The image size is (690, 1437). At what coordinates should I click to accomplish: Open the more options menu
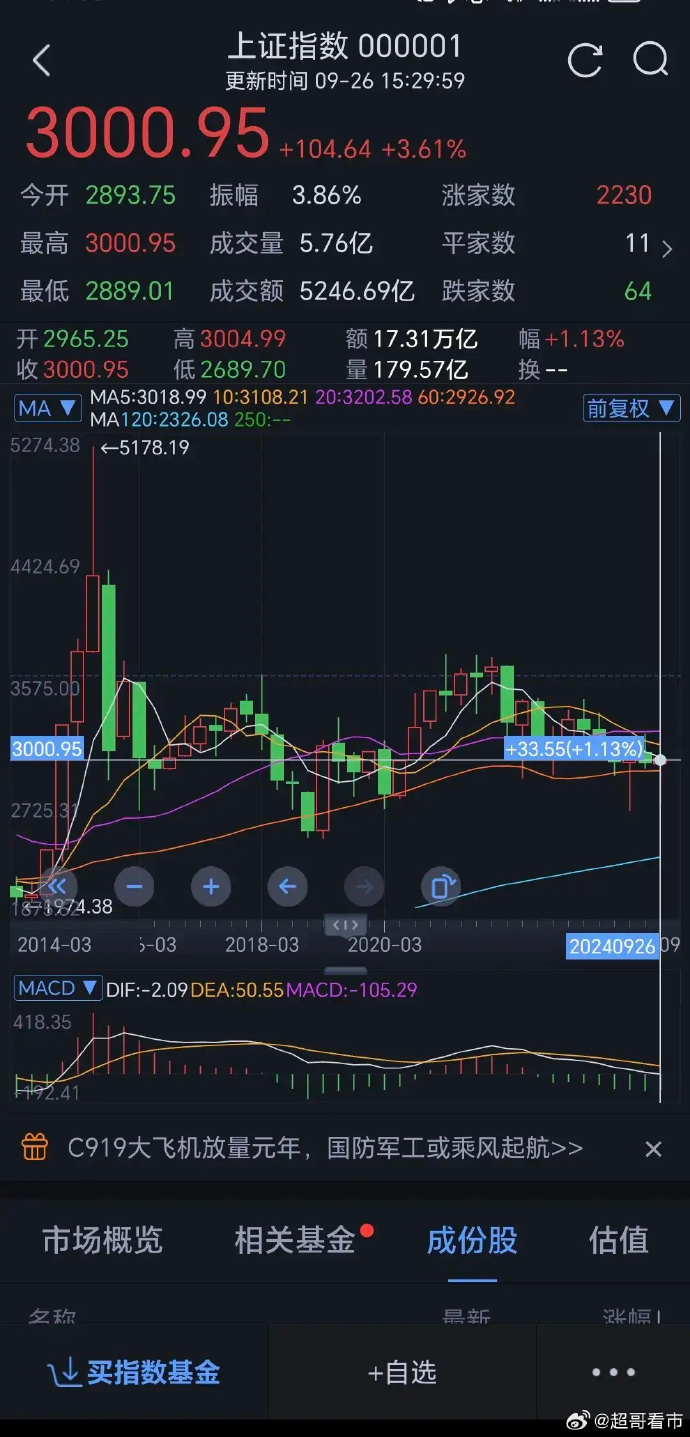click(x=613, y=1373)
